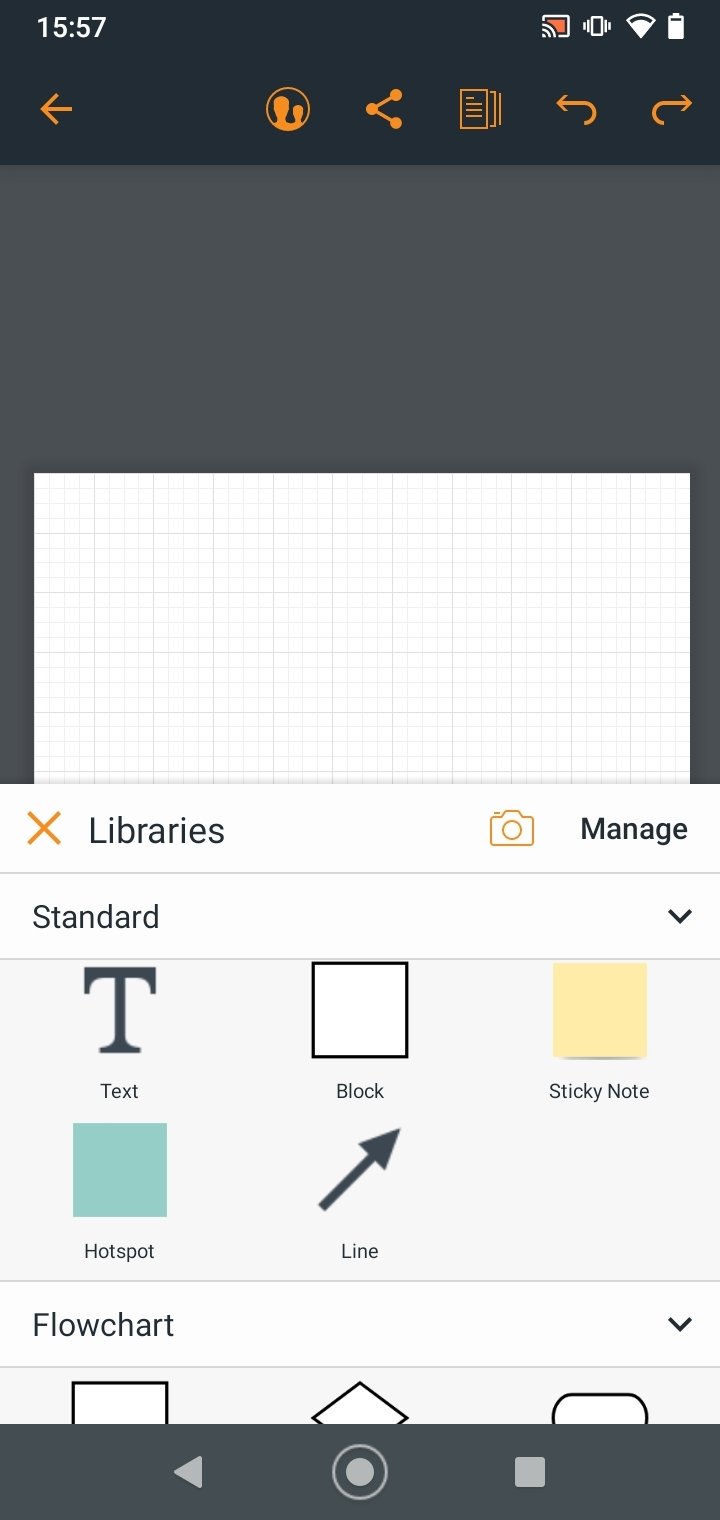Select the Text shape
Image resolution: width=720 pixels, height=1520 pixels.
click(119, 1032)
